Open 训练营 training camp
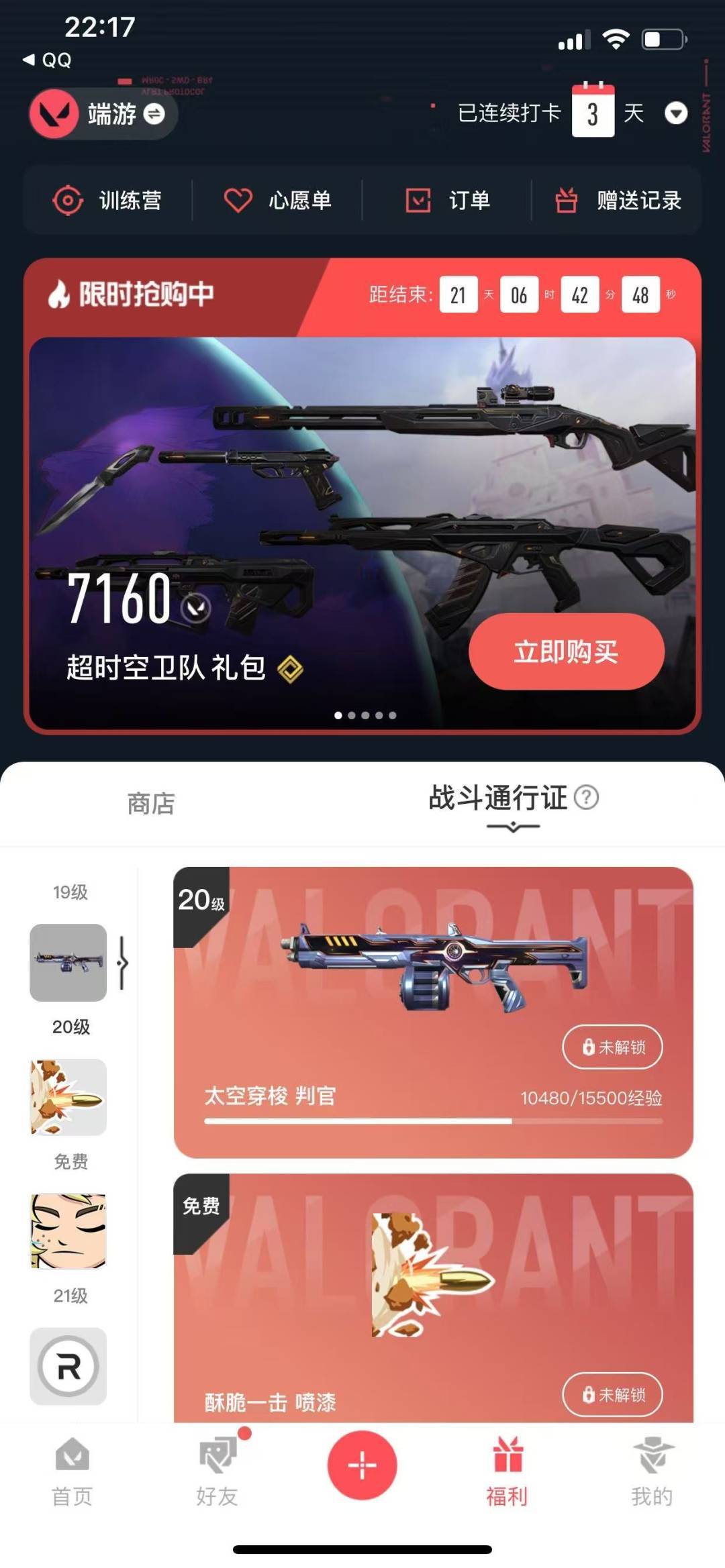 click(x=107, y=201)
